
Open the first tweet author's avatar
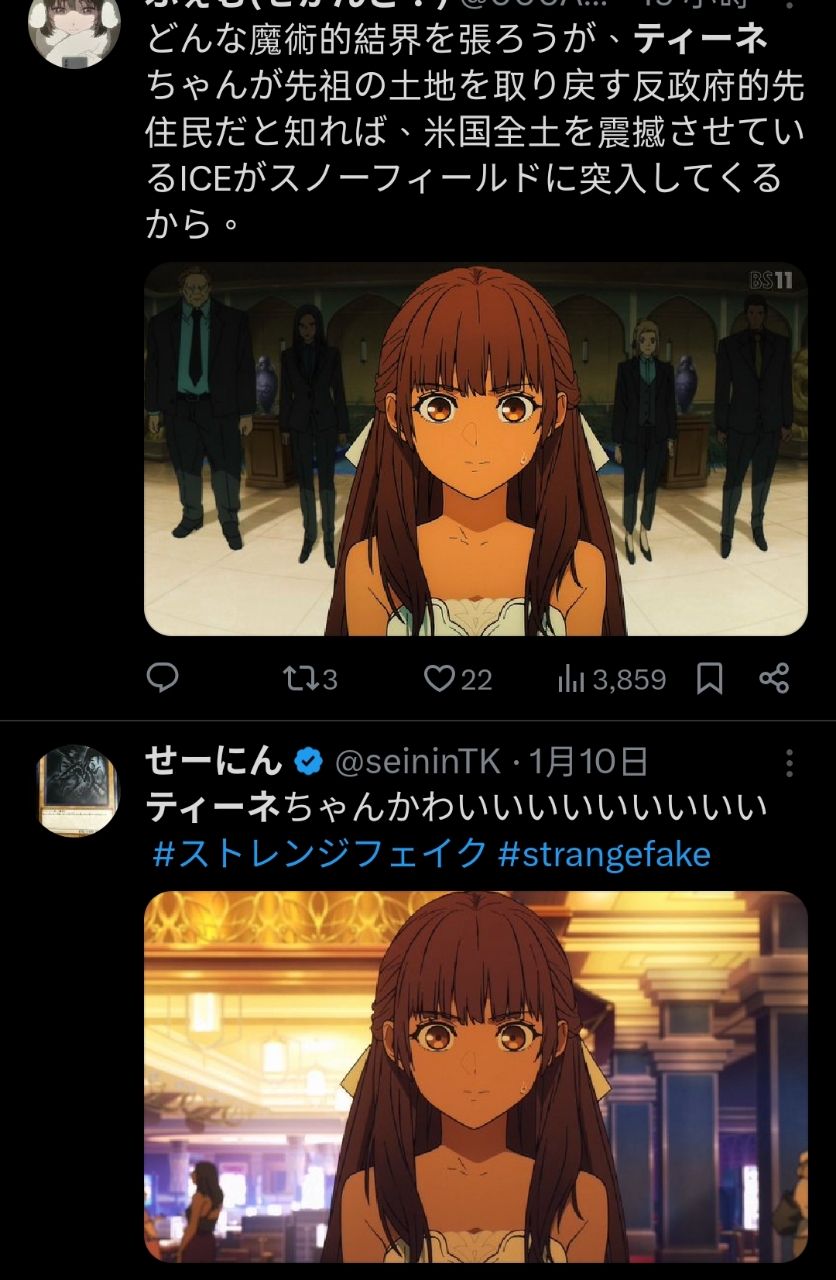(74, 32)
